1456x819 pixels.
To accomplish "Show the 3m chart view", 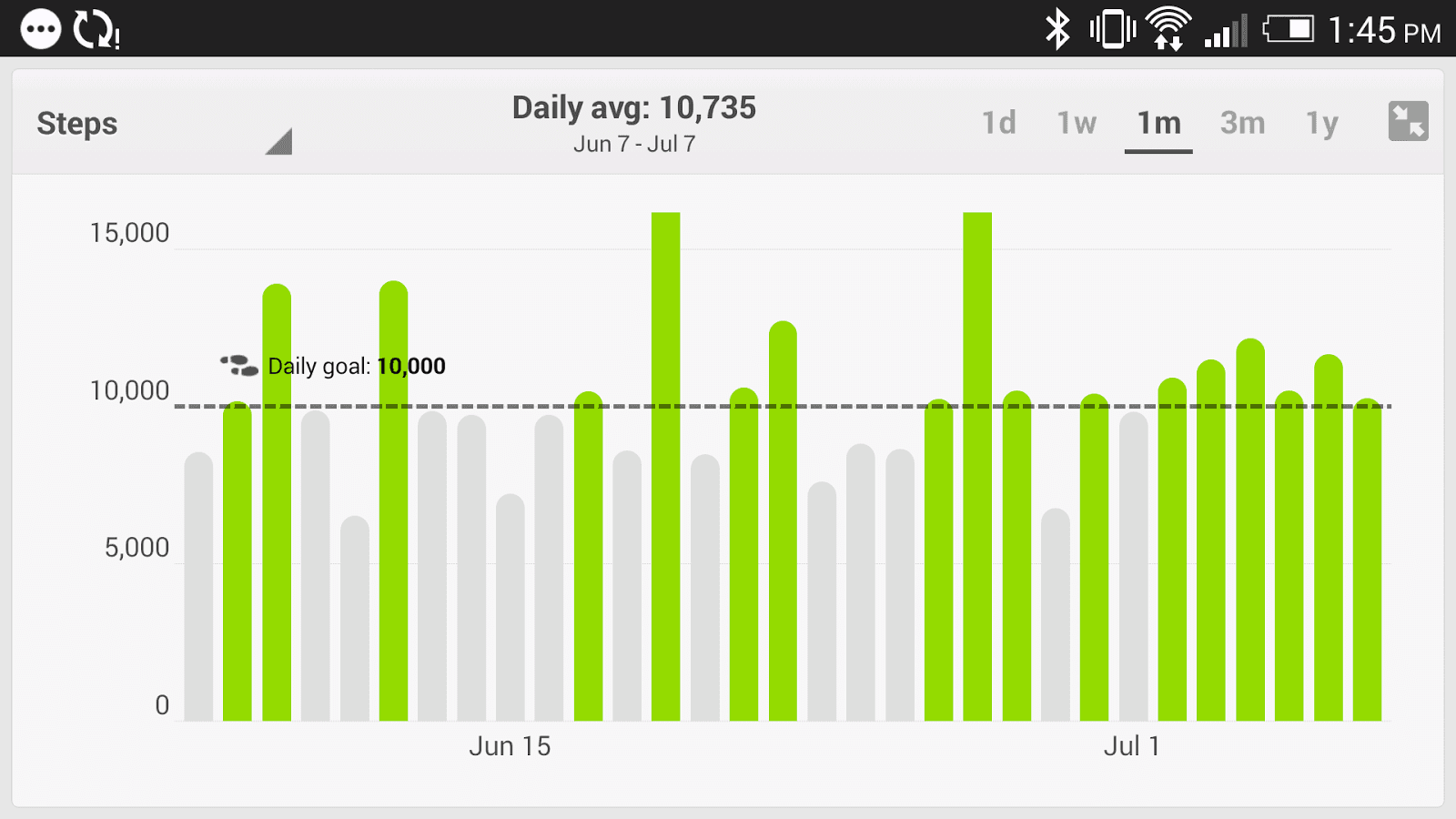I will click(1242, 123).
